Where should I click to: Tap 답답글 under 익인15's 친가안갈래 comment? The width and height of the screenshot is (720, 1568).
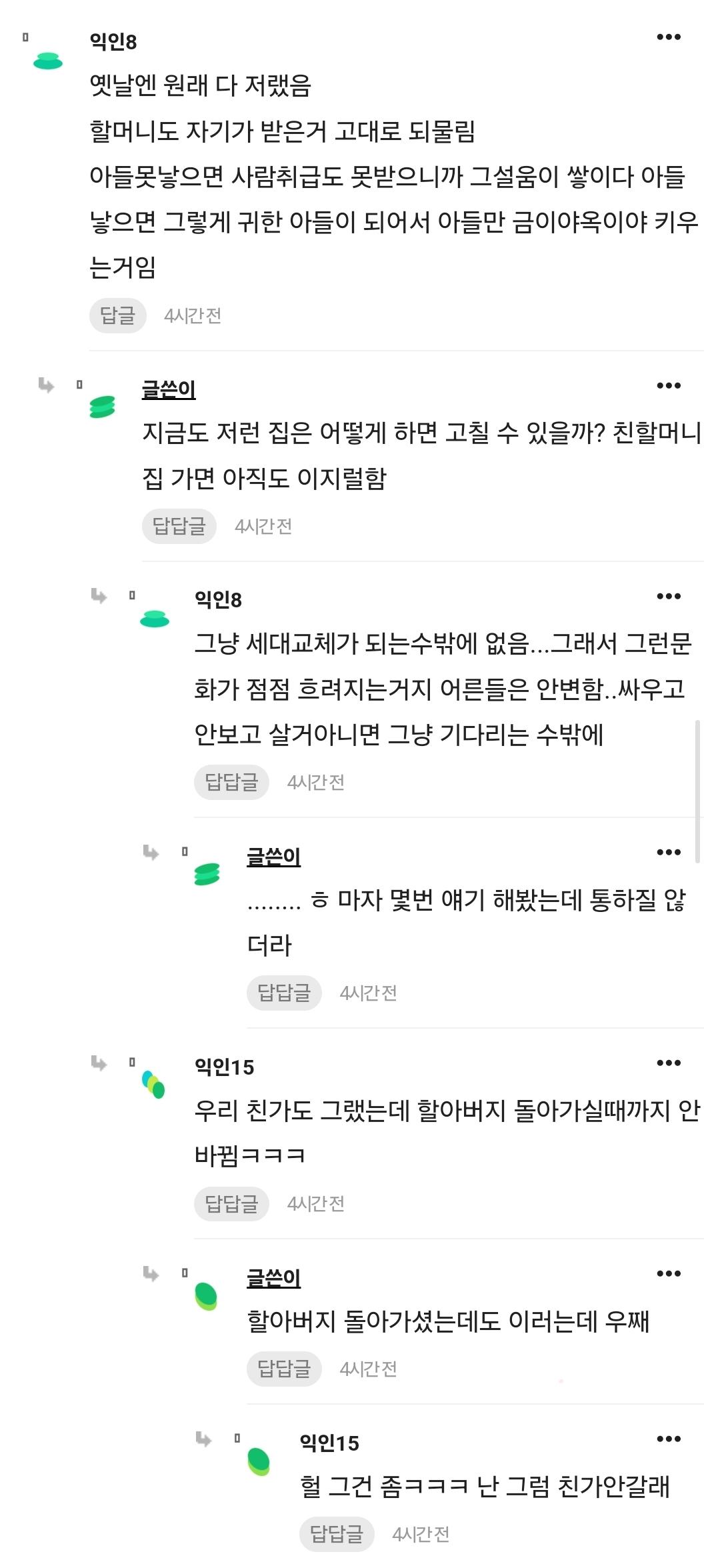coord(336,1533)
